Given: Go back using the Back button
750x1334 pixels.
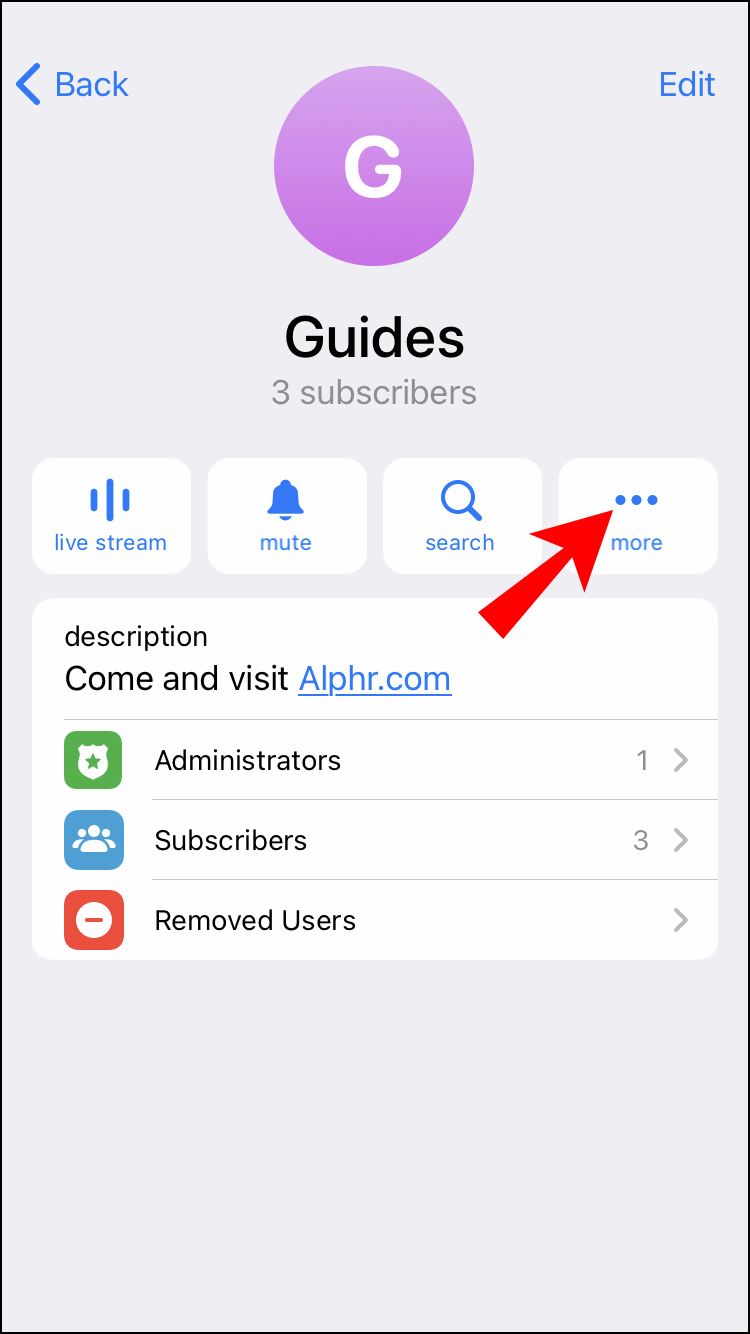Looking at the screenshot, I should tap(72, 85).
